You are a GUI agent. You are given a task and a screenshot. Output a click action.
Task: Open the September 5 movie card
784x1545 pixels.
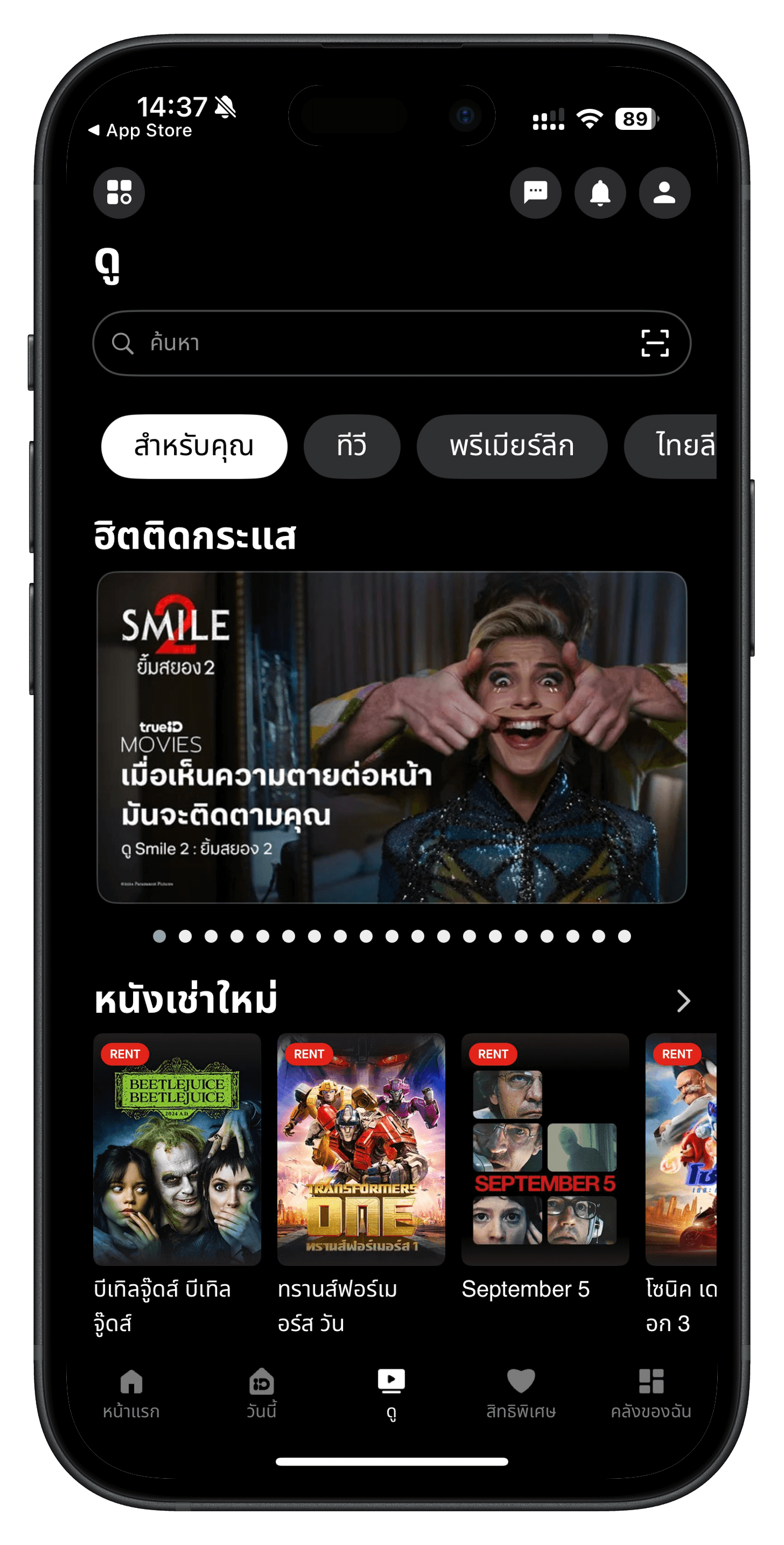545,1149
